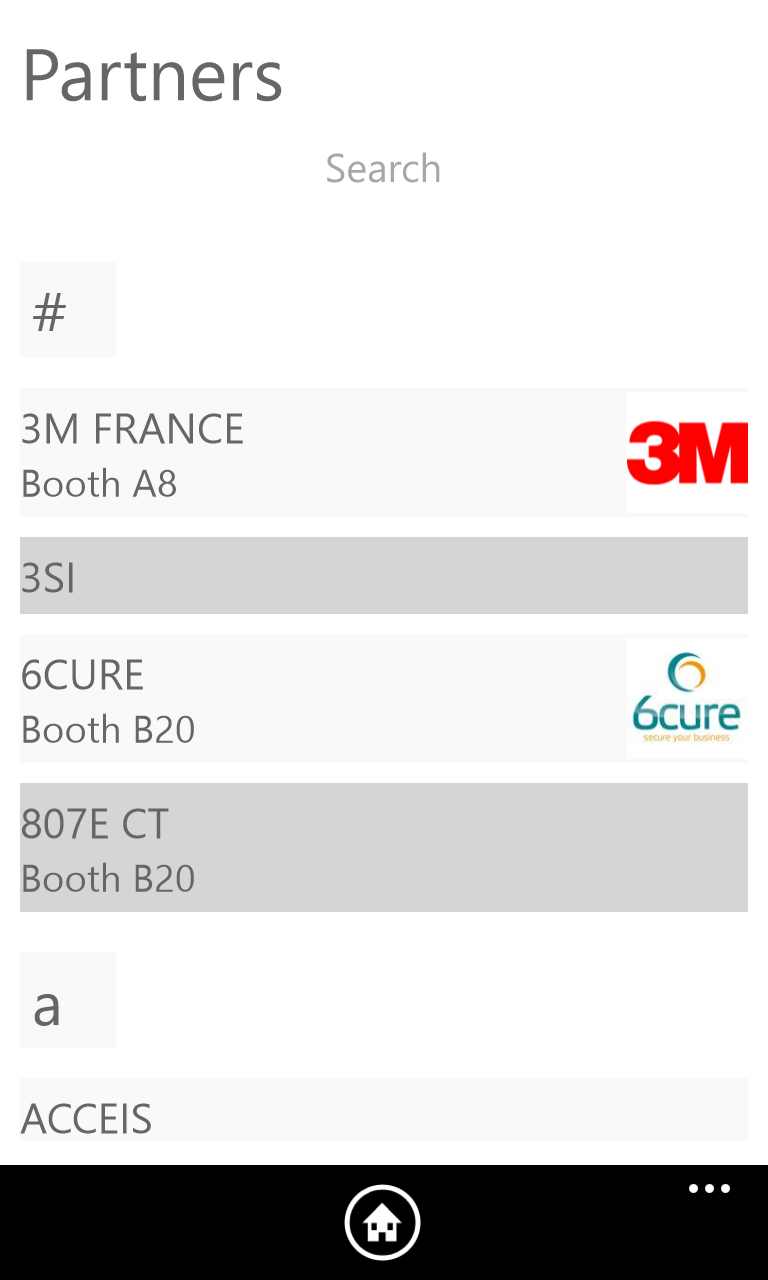Tap the Search field

point(383,169)
